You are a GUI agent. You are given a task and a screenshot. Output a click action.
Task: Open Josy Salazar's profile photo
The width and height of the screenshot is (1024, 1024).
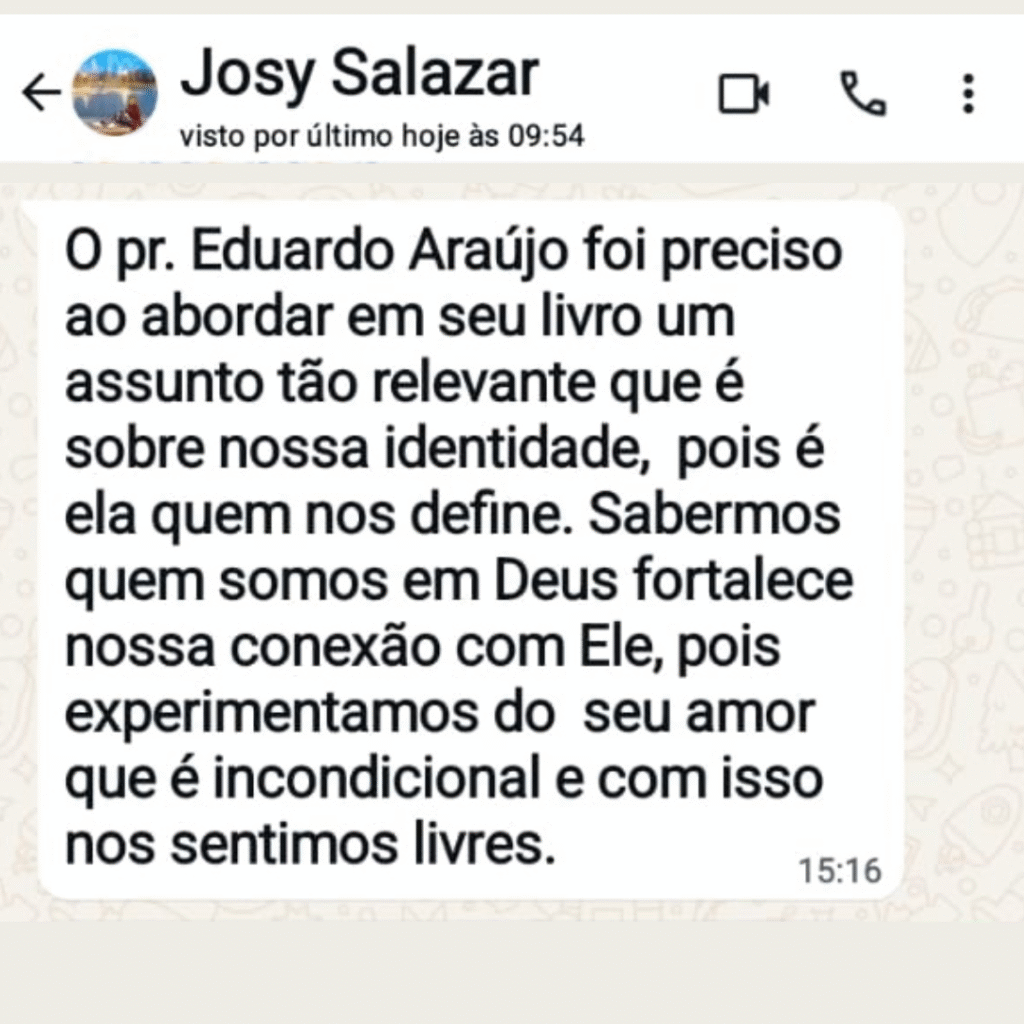(114, 93)
